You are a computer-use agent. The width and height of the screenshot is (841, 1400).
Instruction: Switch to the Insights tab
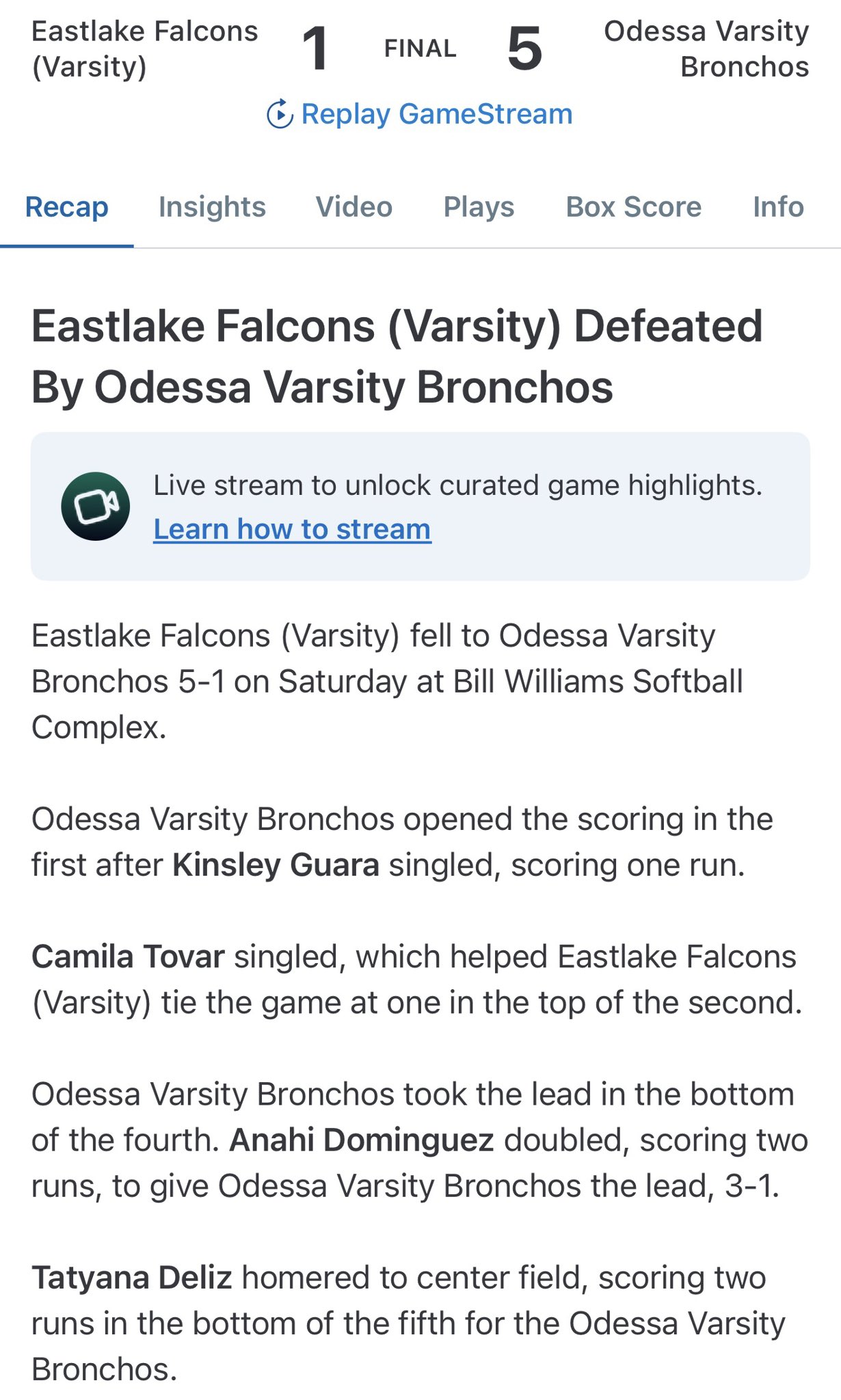[x=212, y=207]
